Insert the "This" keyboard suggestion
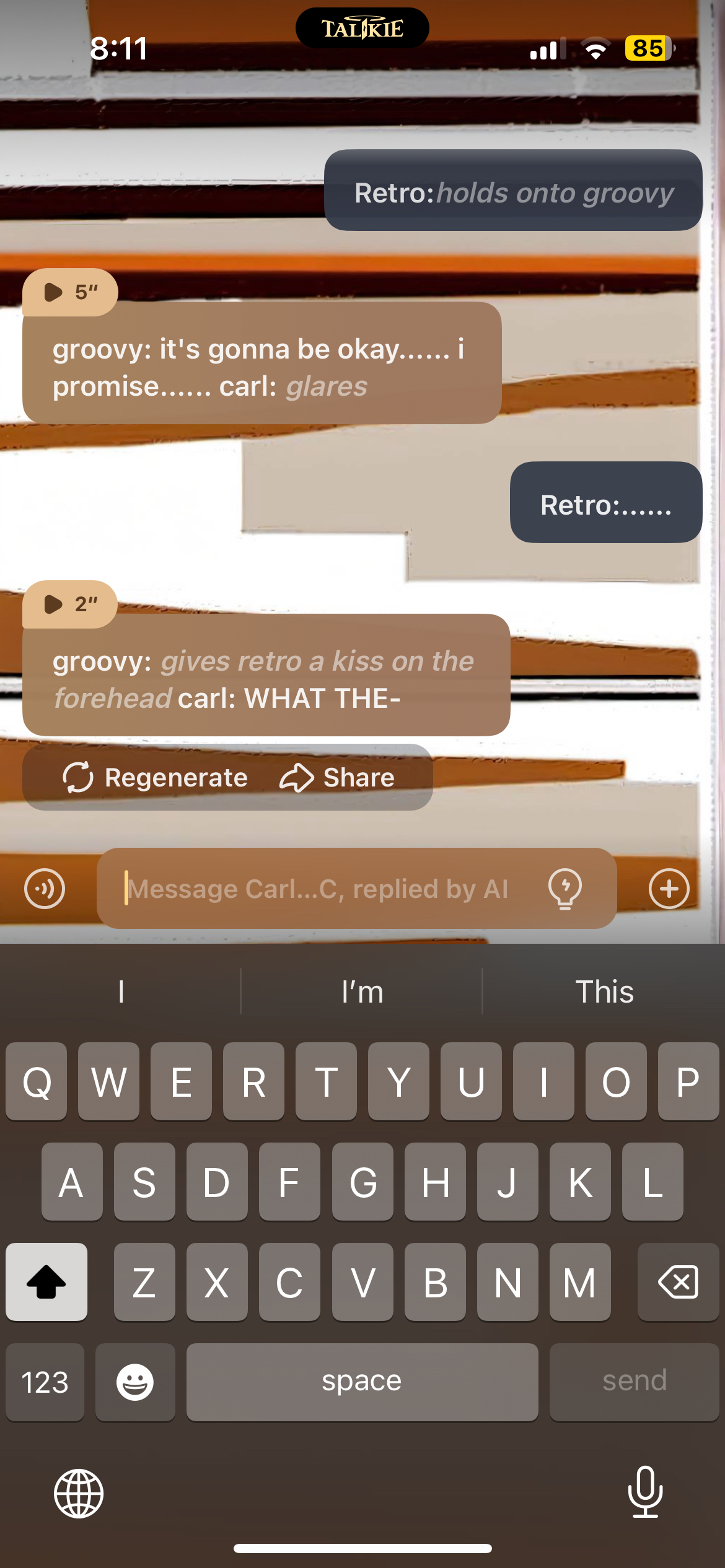 604,991
